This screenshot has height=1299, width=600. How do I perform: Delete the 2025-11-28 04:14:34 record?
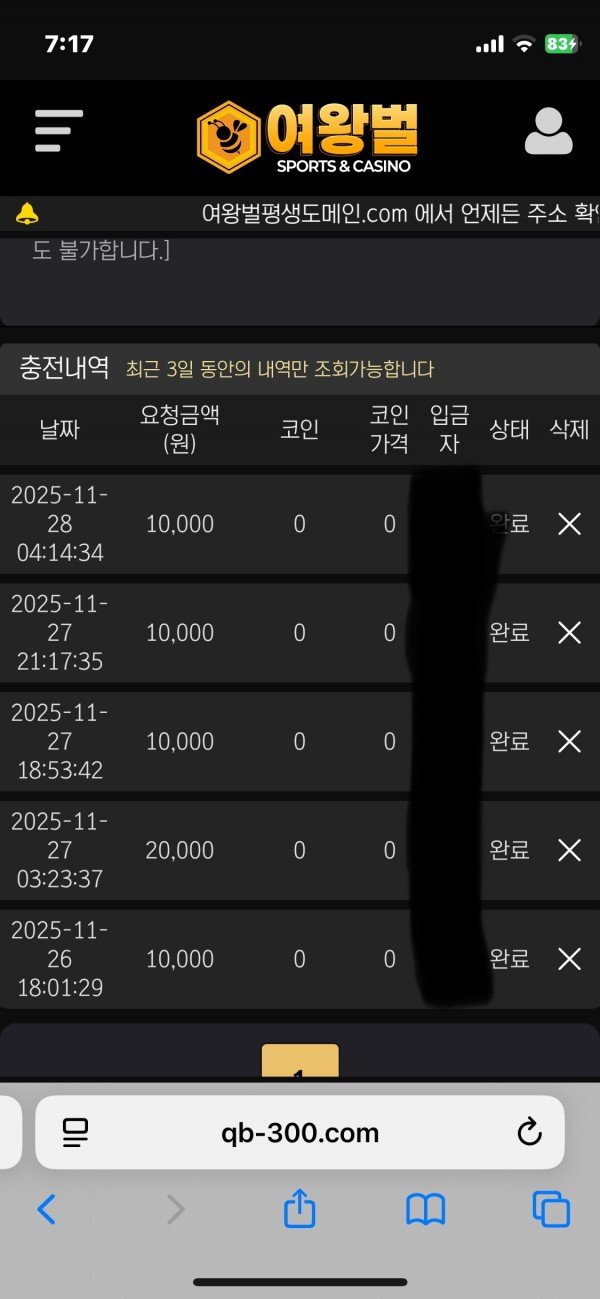click(x=569, y=524)
